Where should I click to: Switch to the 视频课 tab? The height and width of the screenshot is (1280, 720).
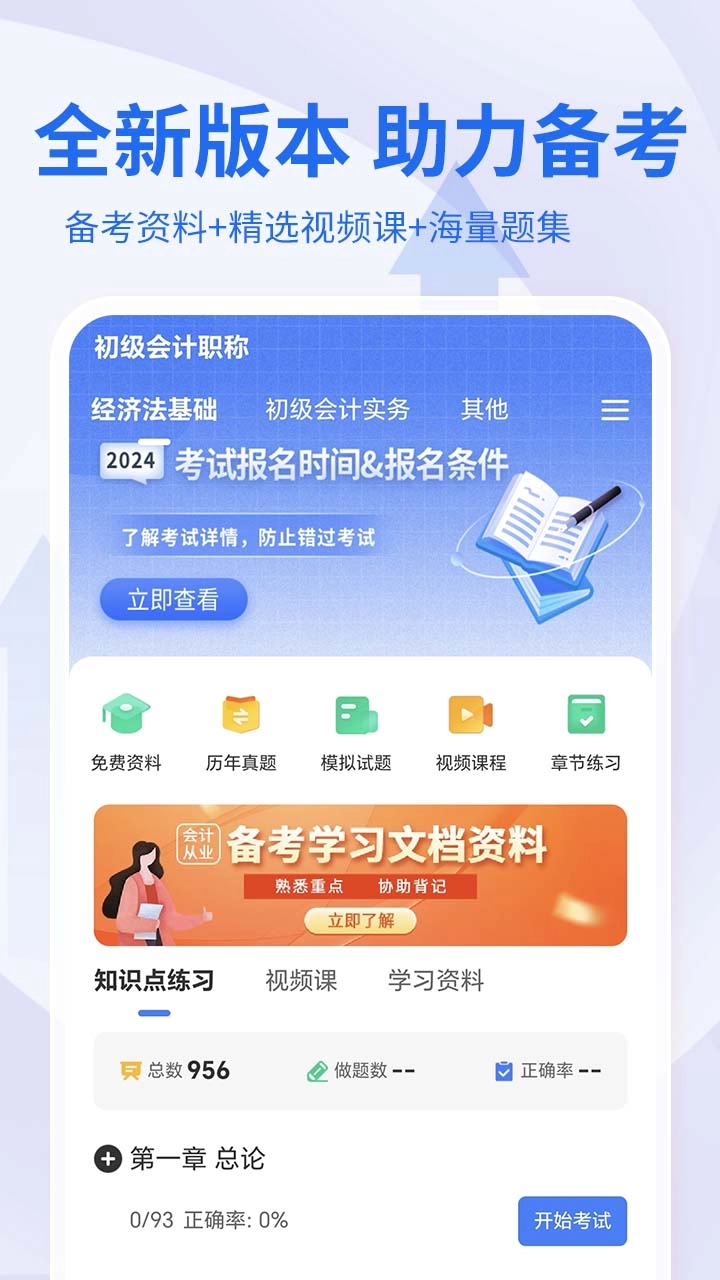click(x=301, y=982)
